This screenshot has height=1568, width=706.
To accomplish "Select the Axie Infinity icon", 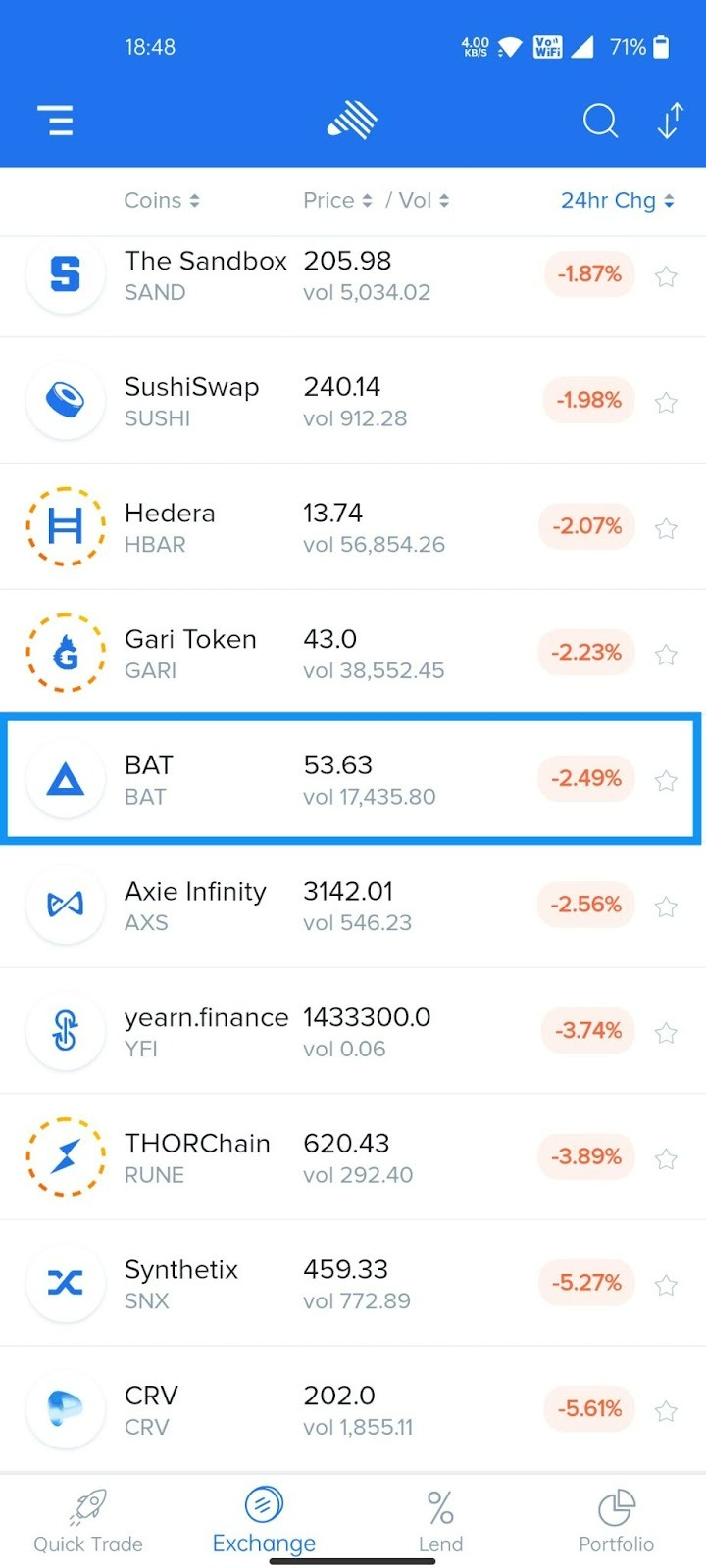I will click(x=65, y=906).
